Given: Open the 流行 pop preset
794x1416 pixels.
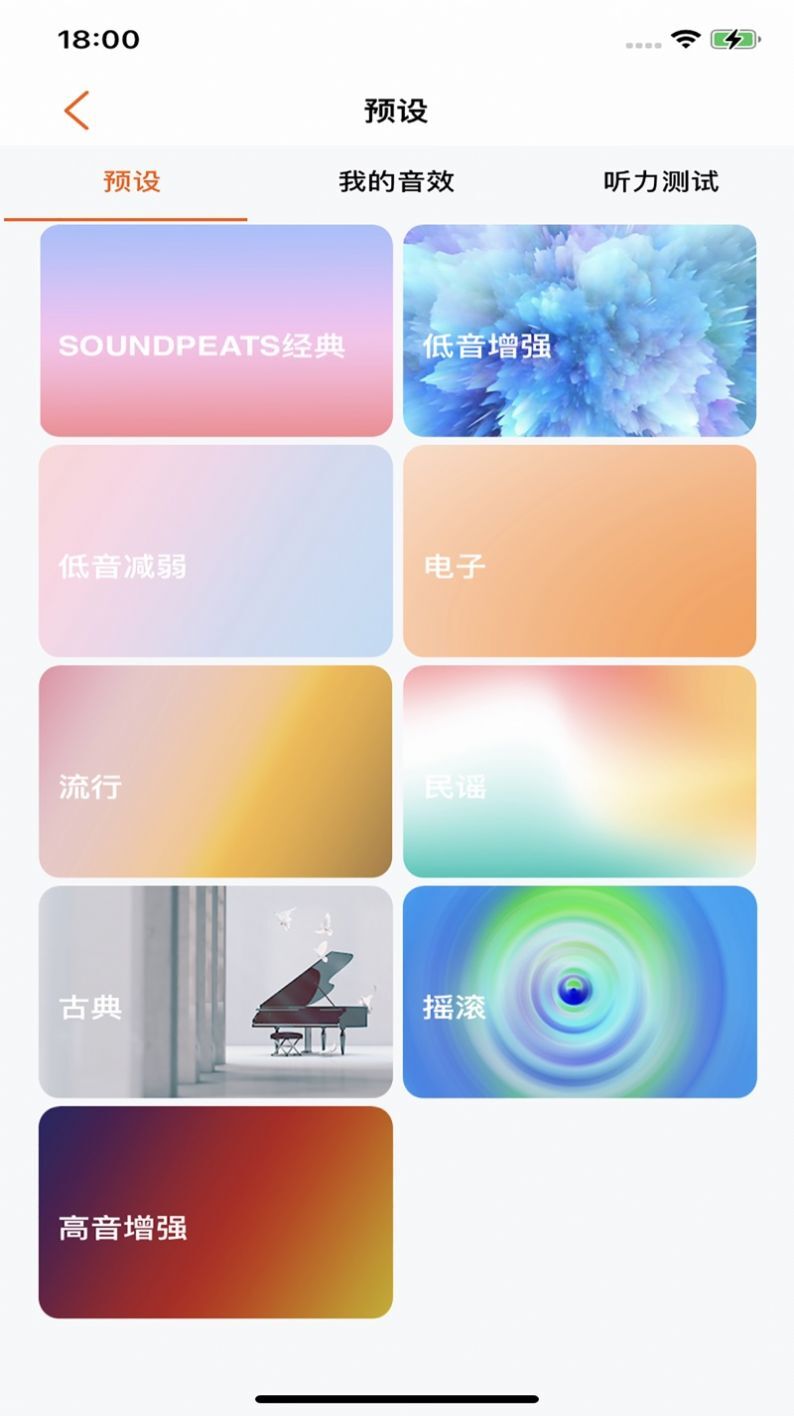Looking at the screenshot, I should [215, 769].
